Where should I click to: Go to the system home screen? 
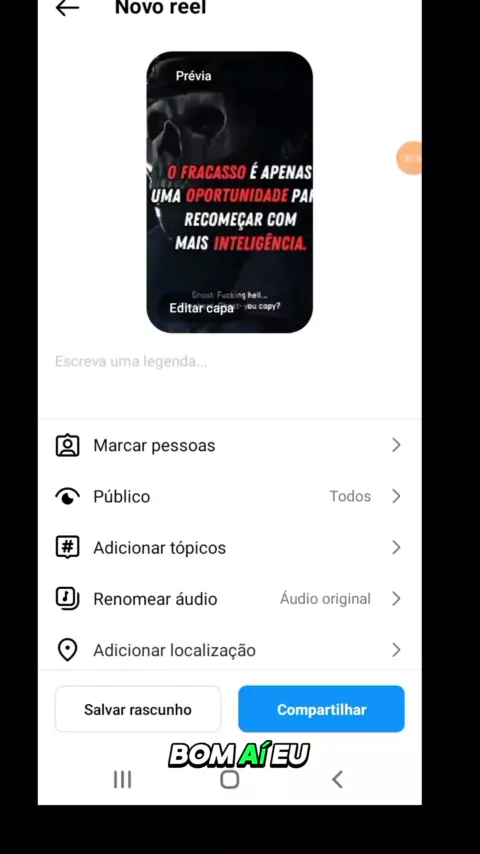click(229, 780)
